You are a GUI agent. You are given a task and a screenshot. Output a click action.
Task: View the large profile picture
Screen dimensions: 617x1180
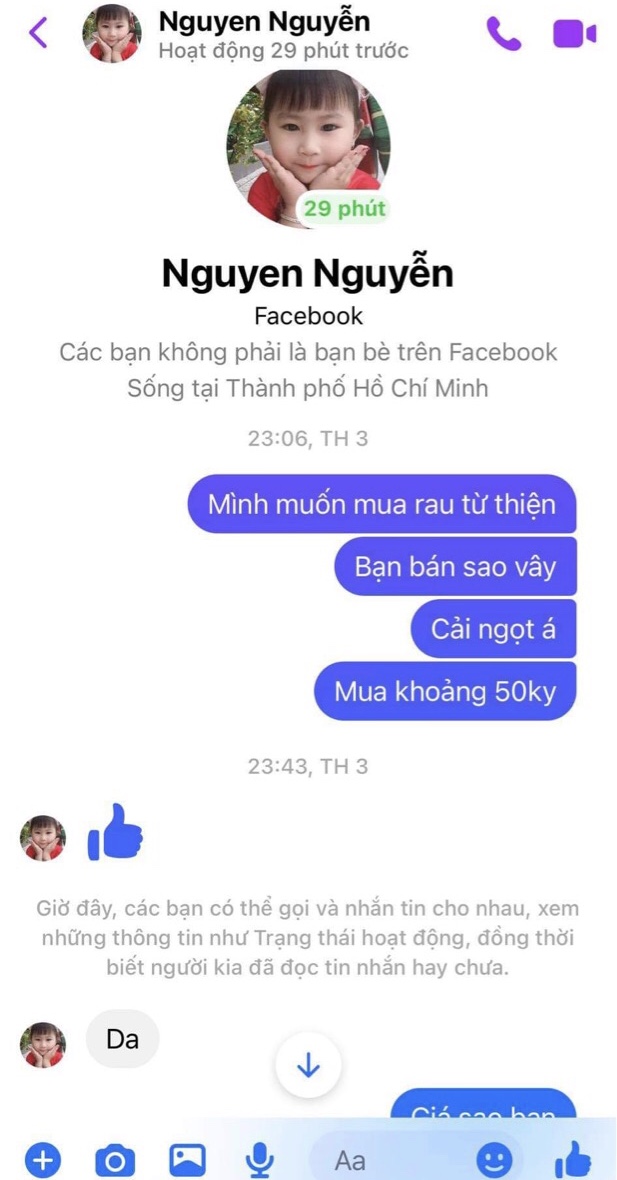(x=308, y=146)
